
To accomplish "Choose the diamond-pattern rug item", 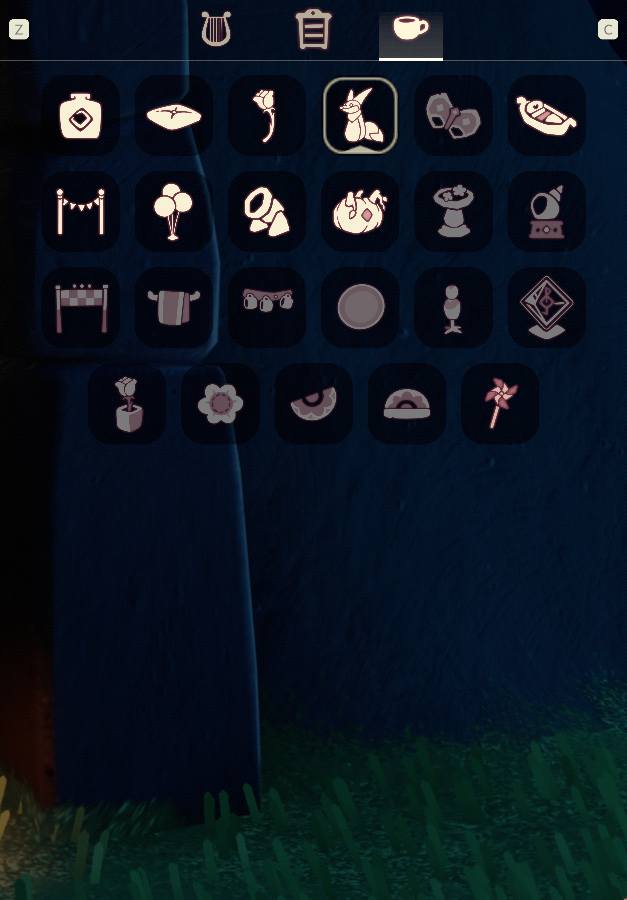I will point(546,307).
